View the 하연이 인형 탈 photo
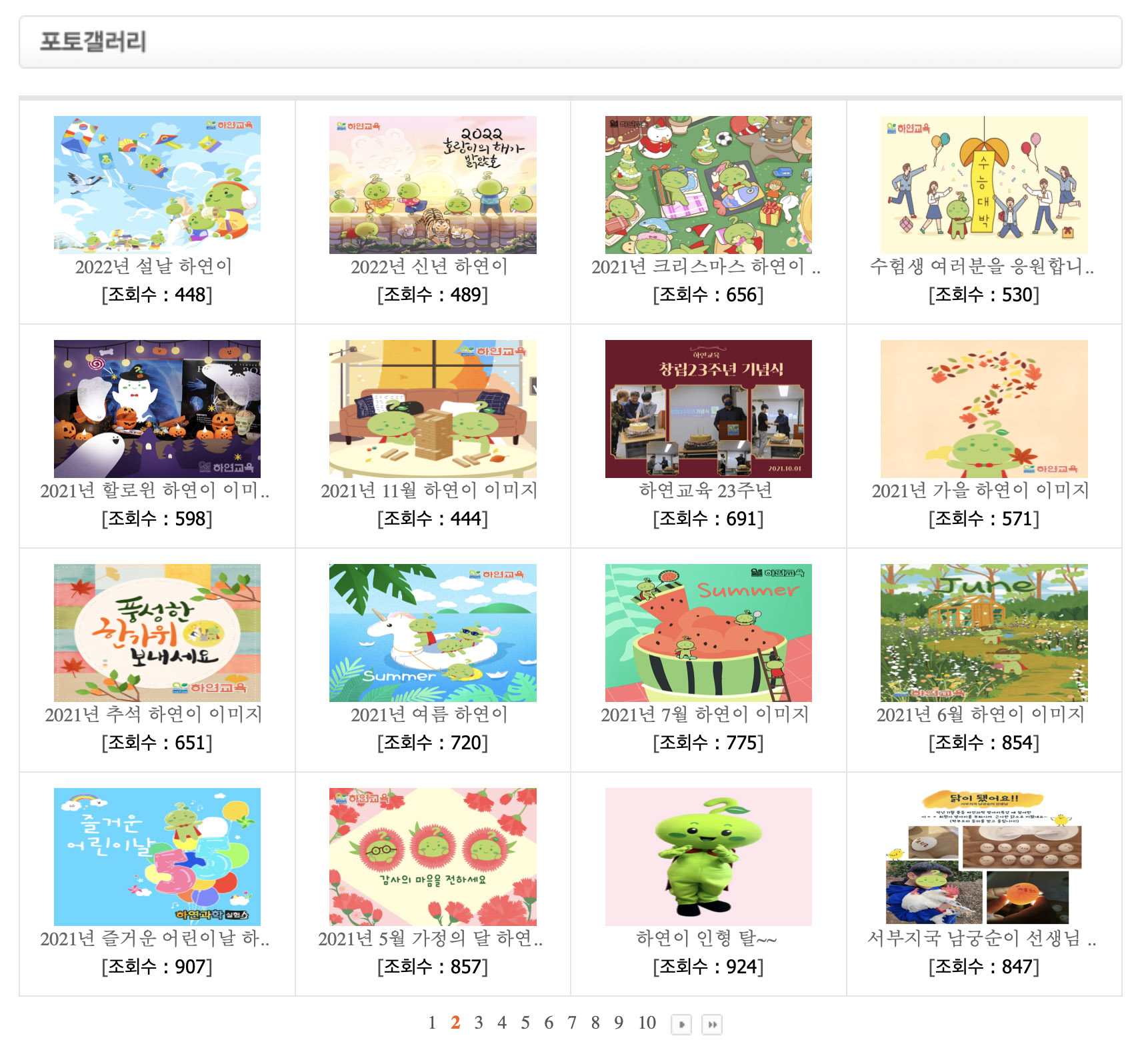This screenshot has width=1148, height=1048. click(x=708, y=857)
